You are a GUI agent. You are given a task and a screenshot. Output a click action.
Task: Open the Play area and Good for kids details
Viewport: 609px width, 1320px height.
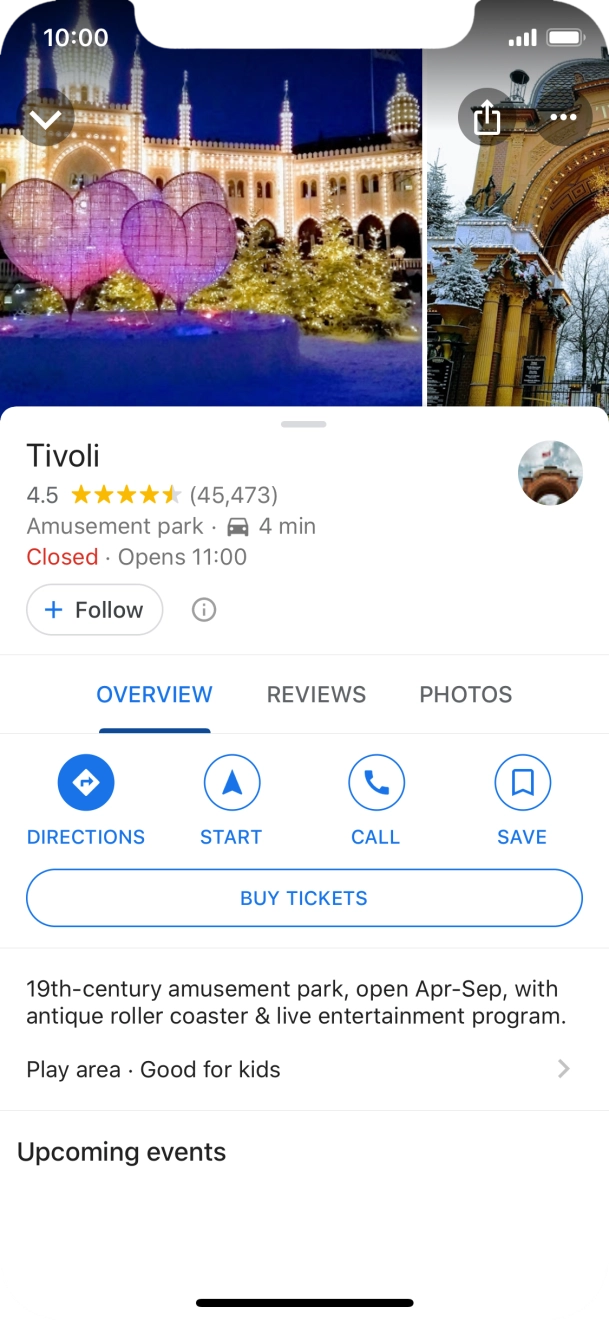click(300, 1069)
